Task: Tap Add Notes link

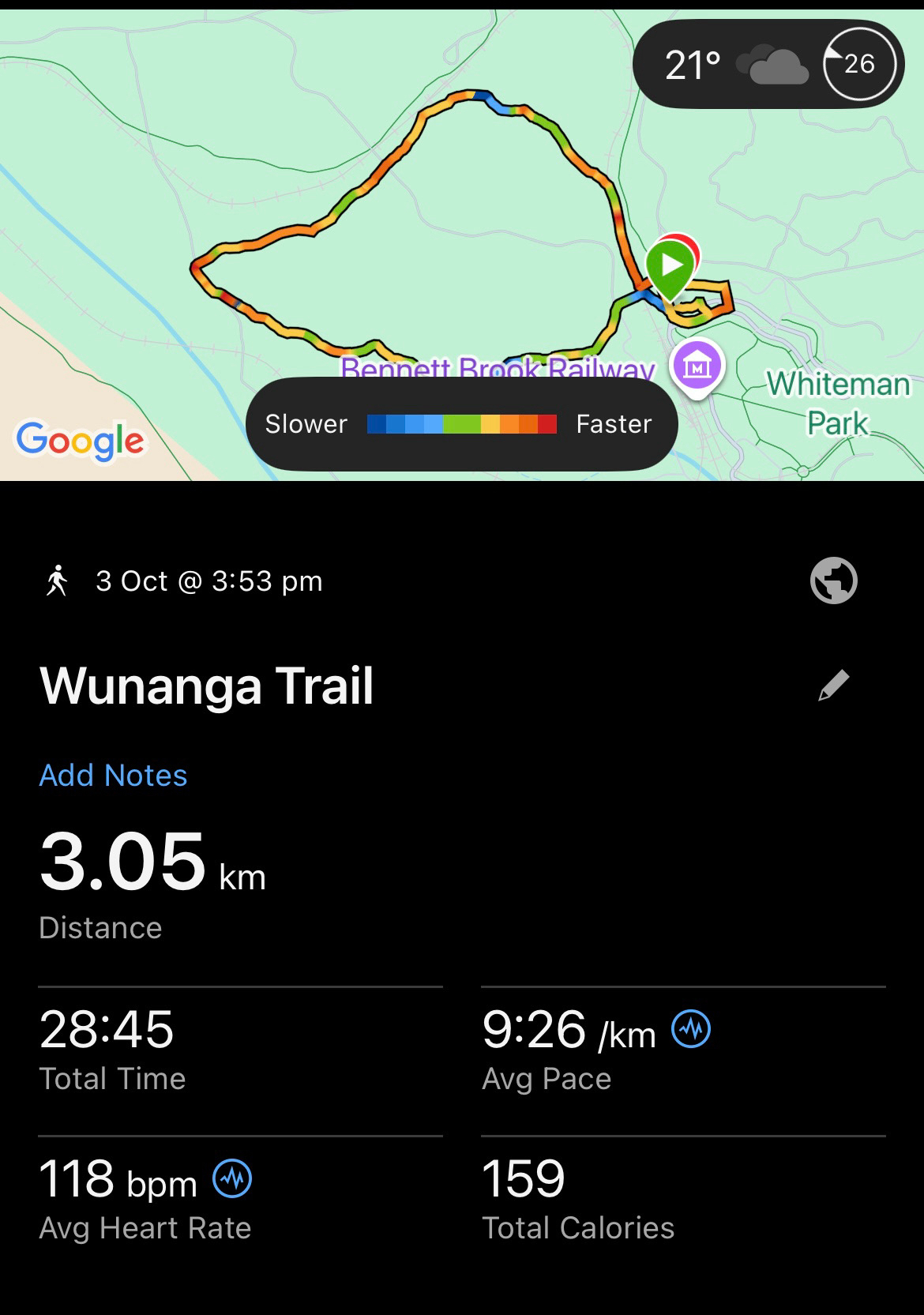Action: click(x=113, y=776)
